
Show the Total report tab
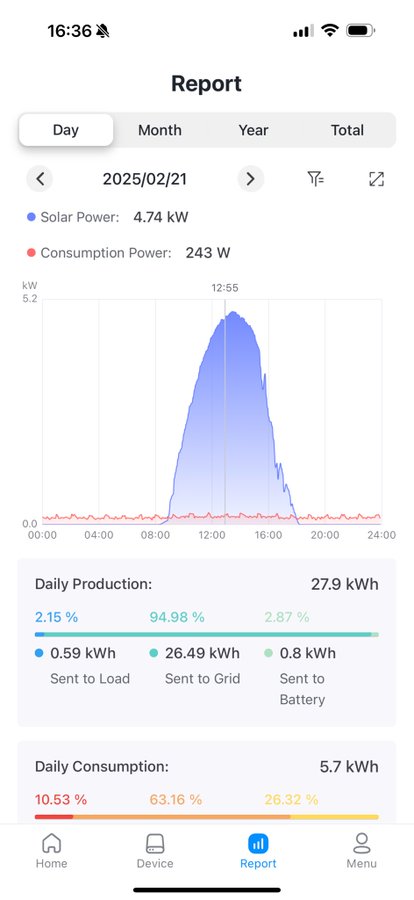[347, 130]
